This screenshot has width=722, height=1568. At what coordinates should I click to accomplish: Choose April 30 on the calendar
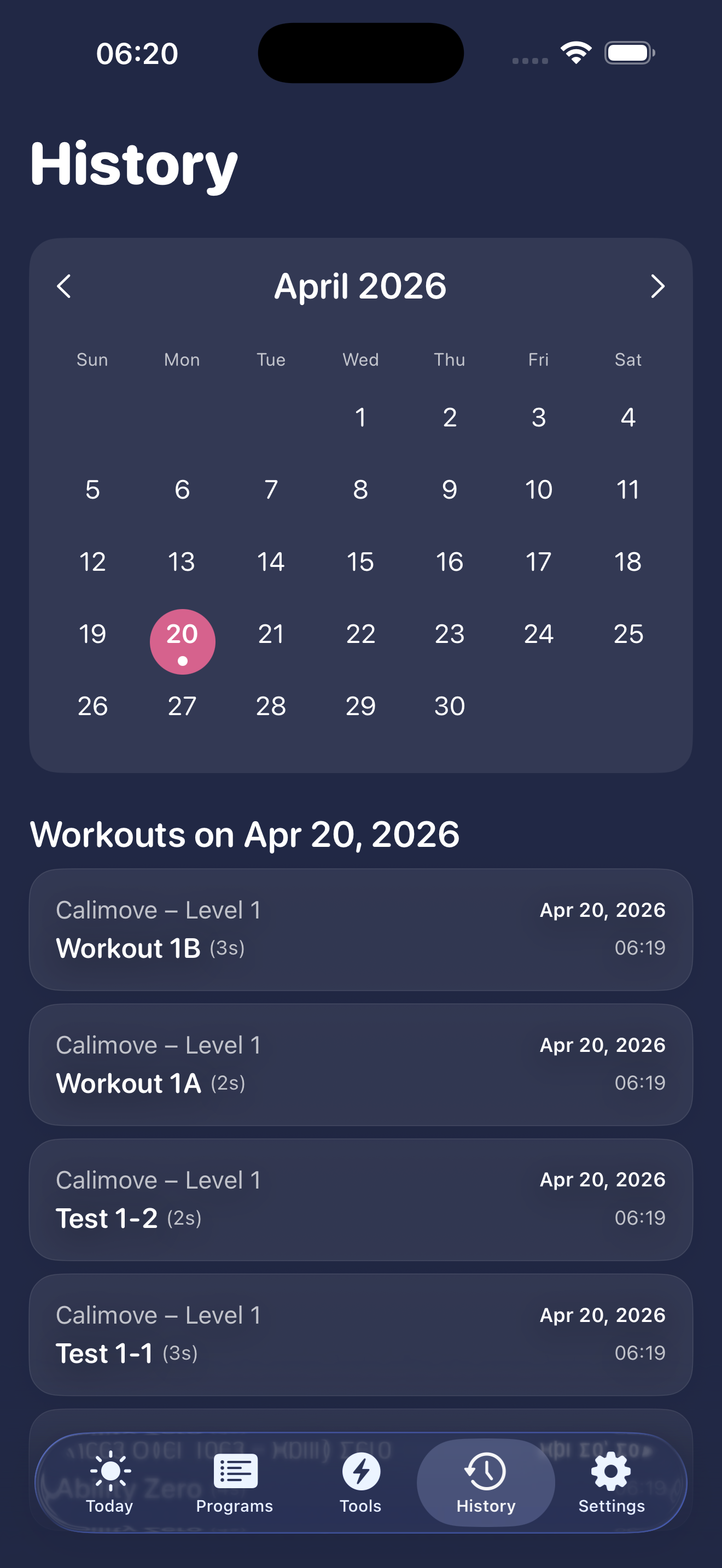click(x=449, y=706)
